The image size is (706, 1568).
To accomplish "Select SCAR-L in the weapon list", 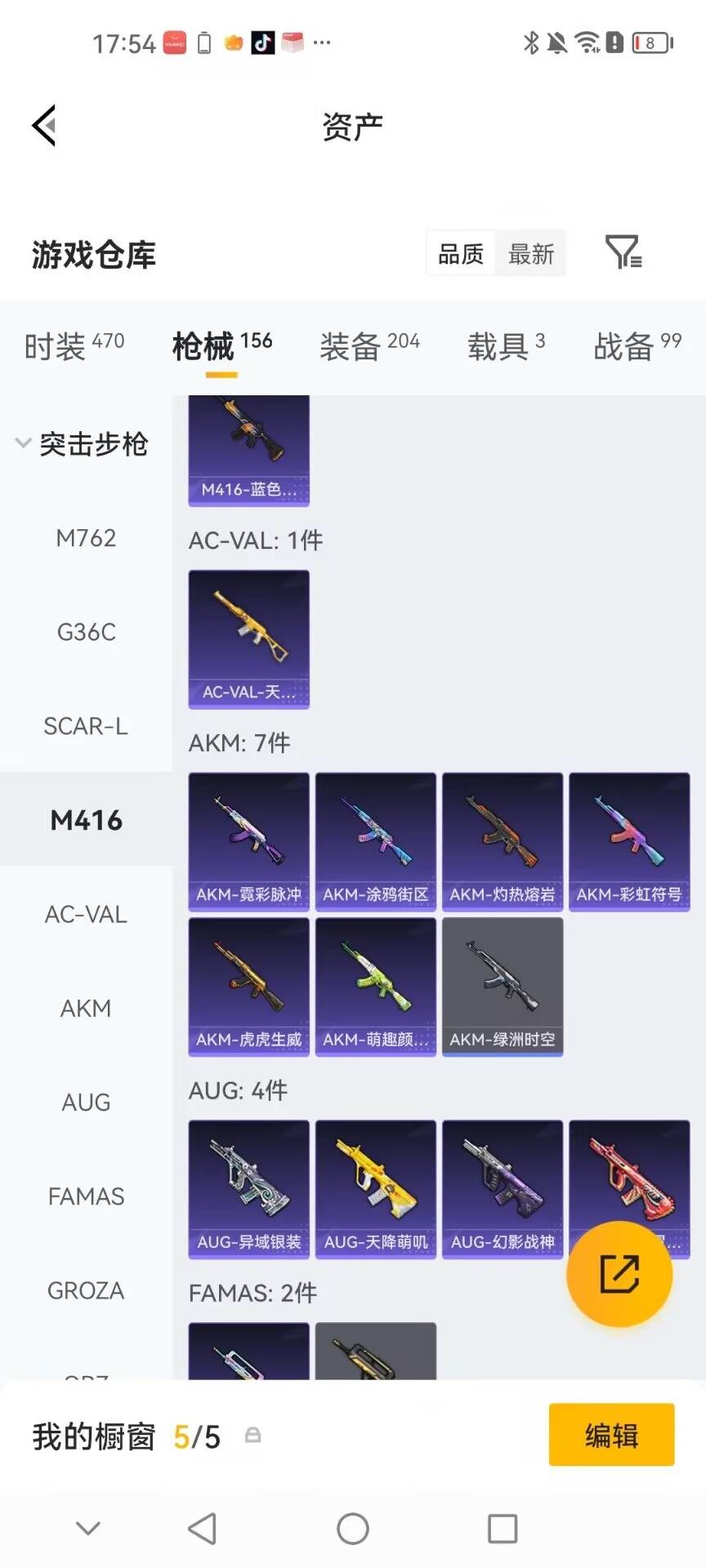I will (x=86, y=726).
